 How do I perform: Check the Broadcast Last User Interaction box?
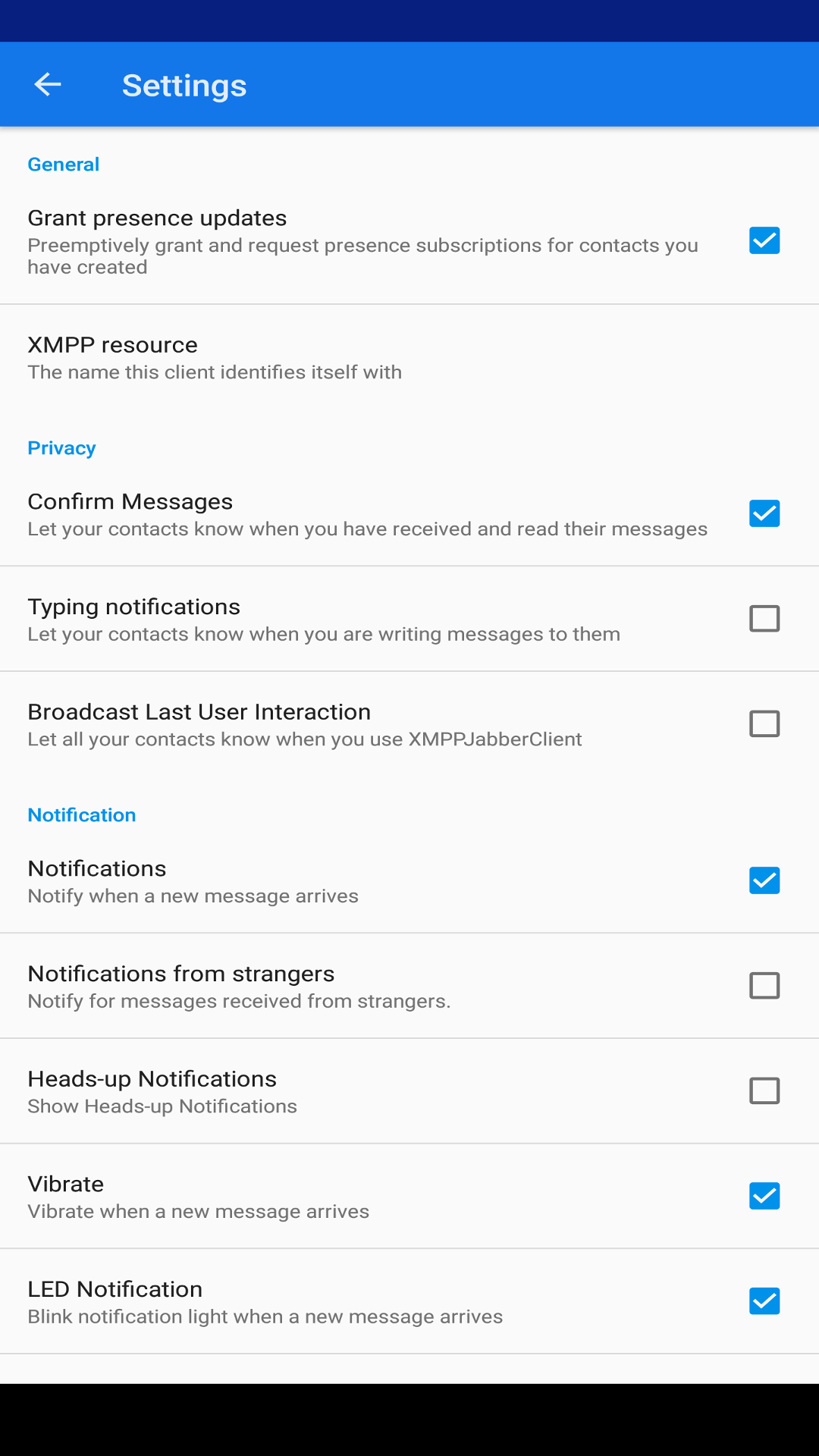pos(764,723)
